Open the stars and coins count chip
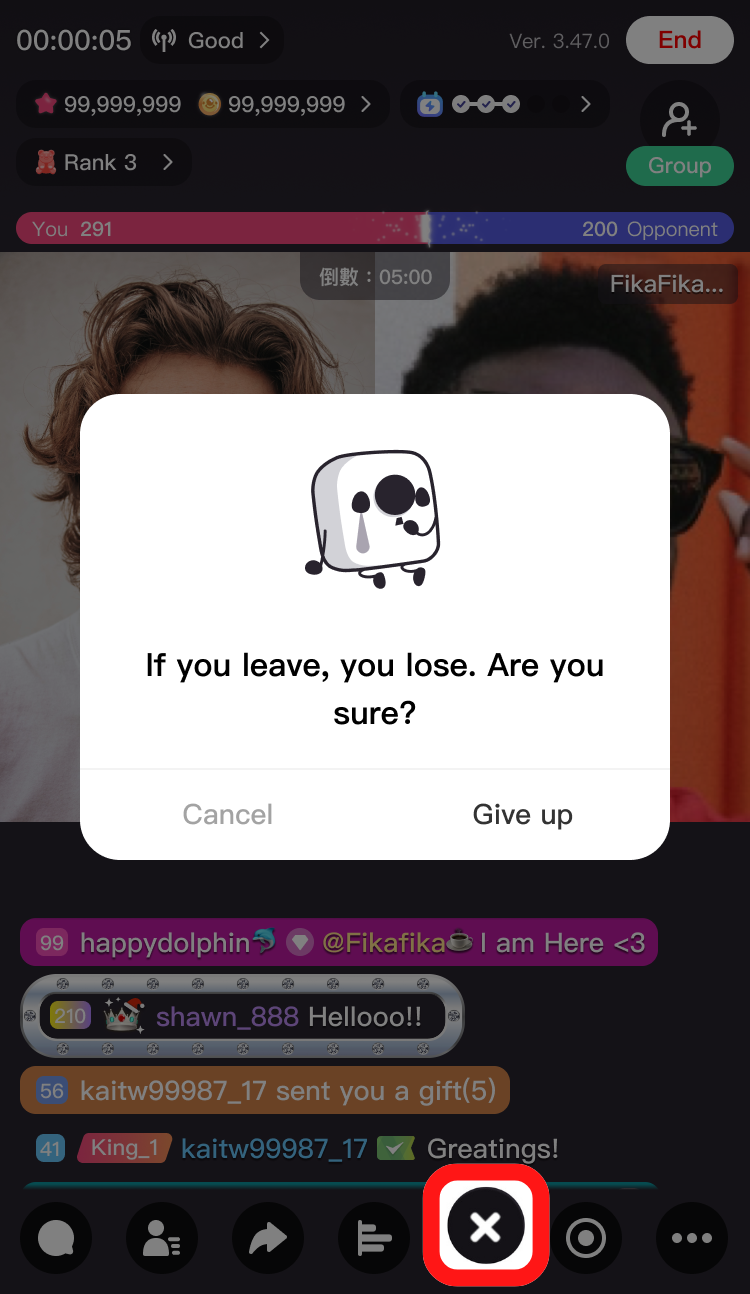 tap(203, 104)
